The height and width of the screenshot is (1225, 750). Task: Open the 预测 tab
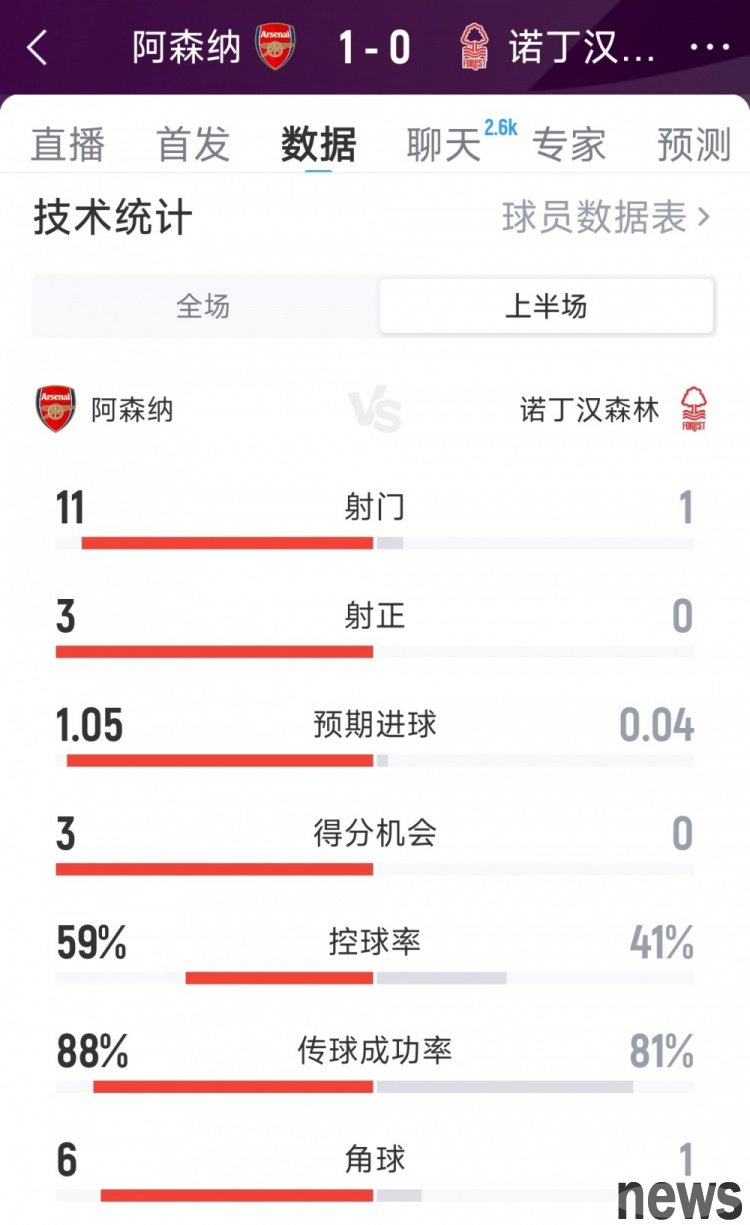[694, 145]
